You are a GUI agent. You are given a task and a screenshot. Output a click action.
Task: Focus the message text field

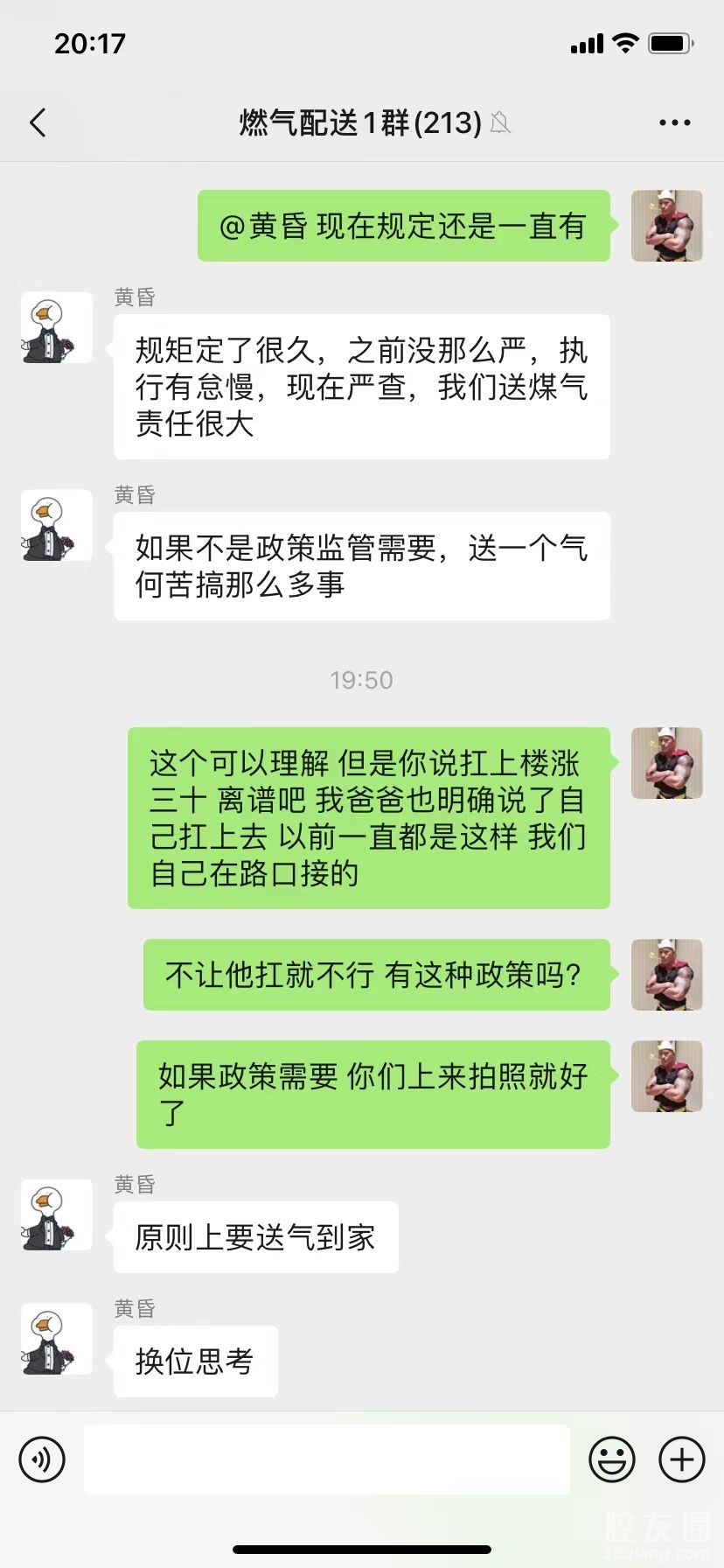point(326,1459)
